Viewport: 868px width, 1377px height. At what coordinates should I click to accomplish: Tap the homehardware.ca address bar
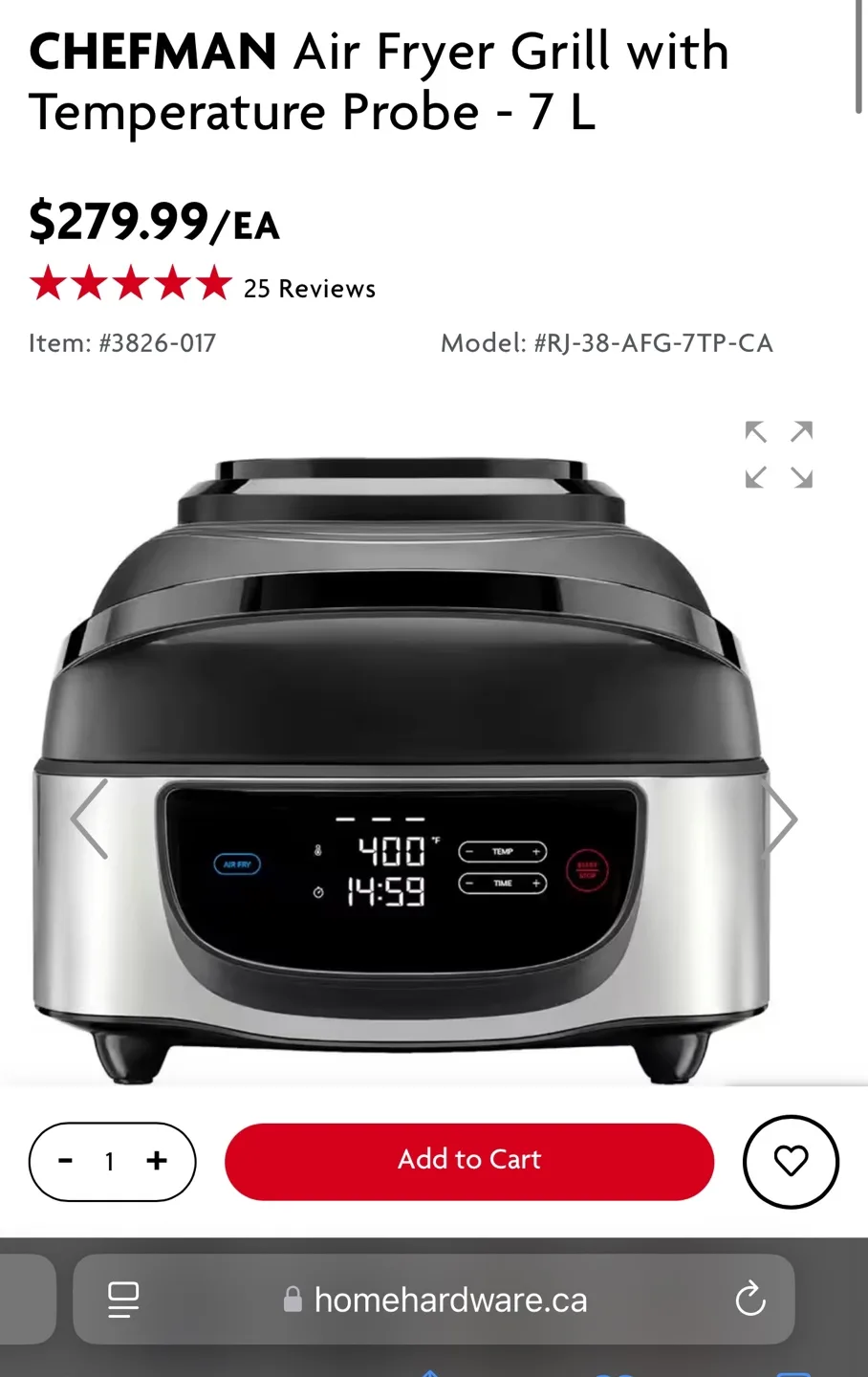pos(449,1299)
